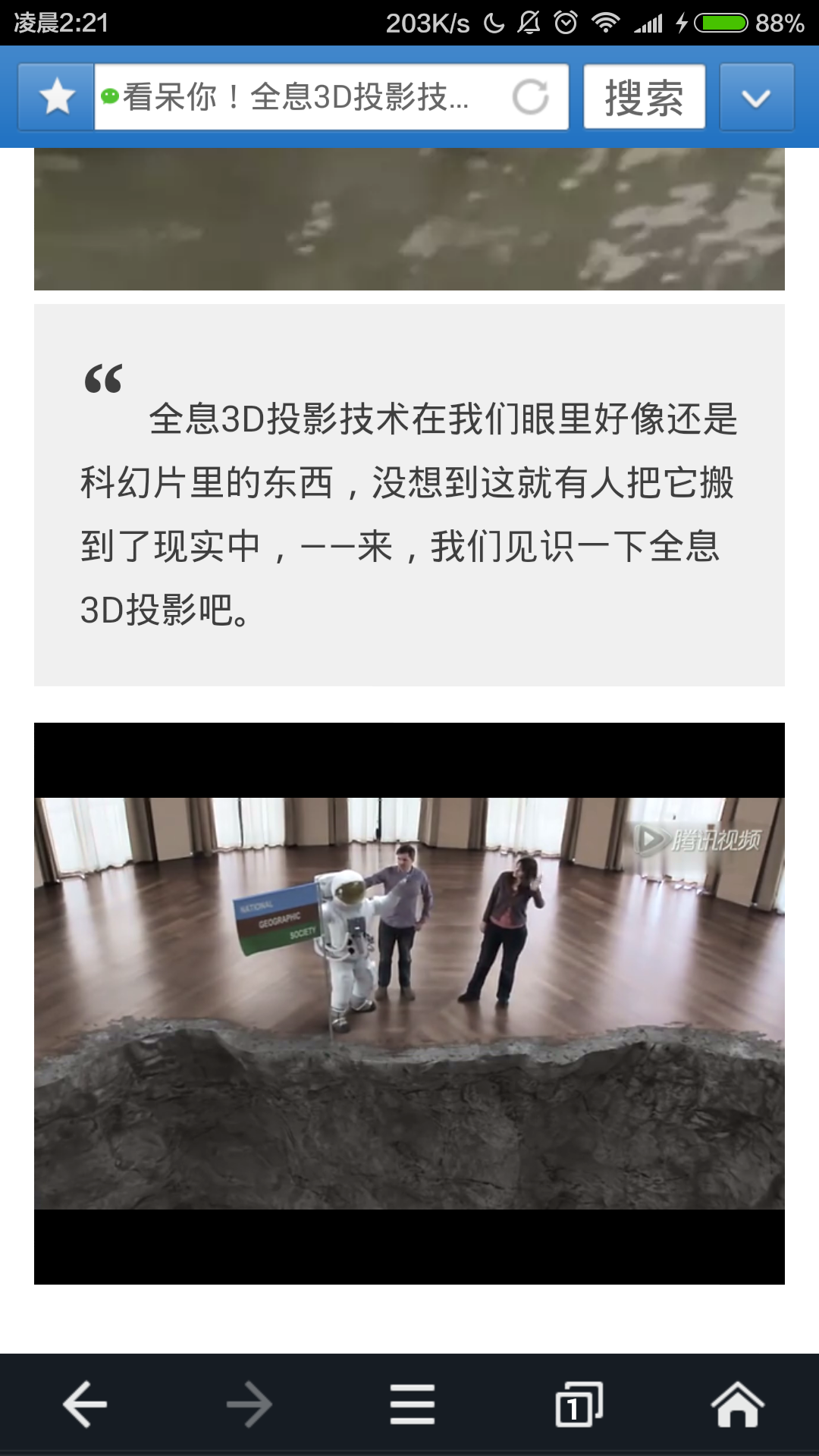Image resolution: width=819 pixels, height=1456 pixels.
Task: Go back to the previous page
Action: coord(84,1404)
